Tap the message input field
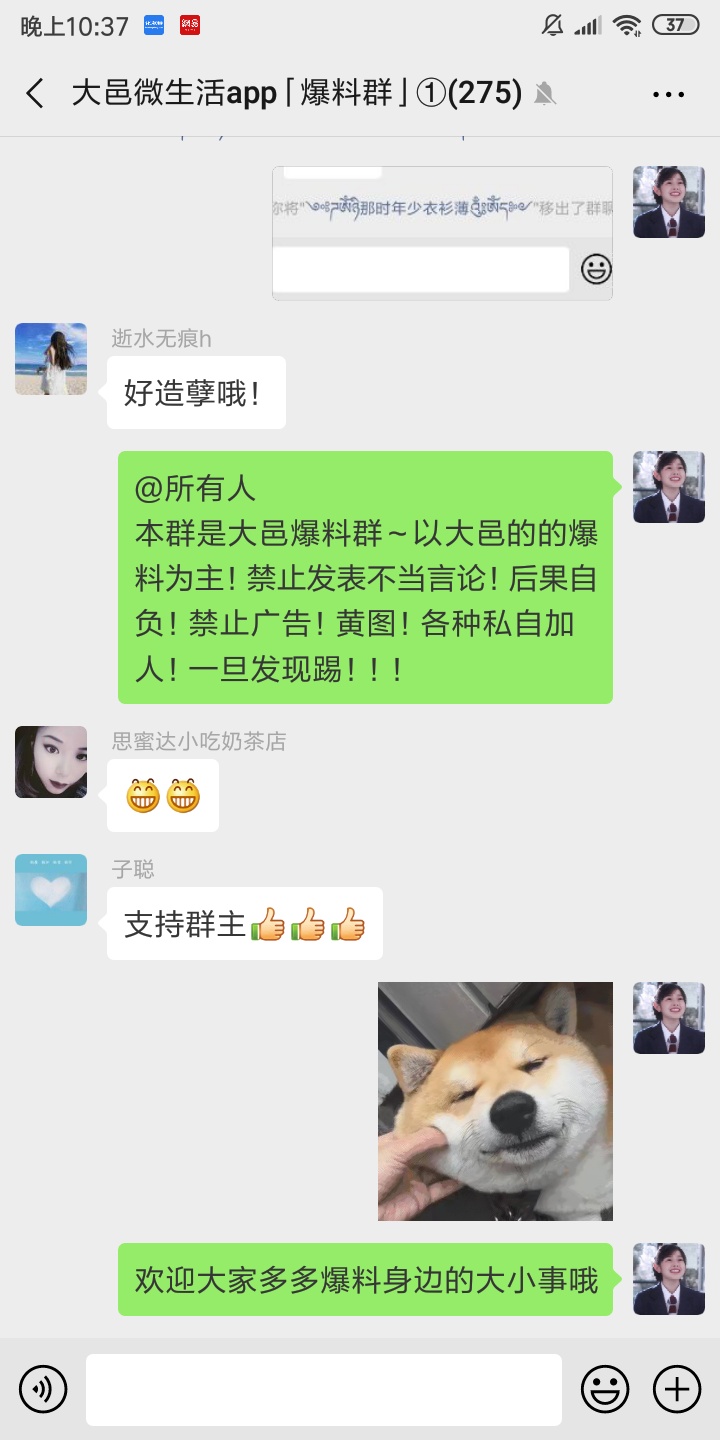Image resolution: width=720 pixels, height=1440 pixels. coord(323,1389)
